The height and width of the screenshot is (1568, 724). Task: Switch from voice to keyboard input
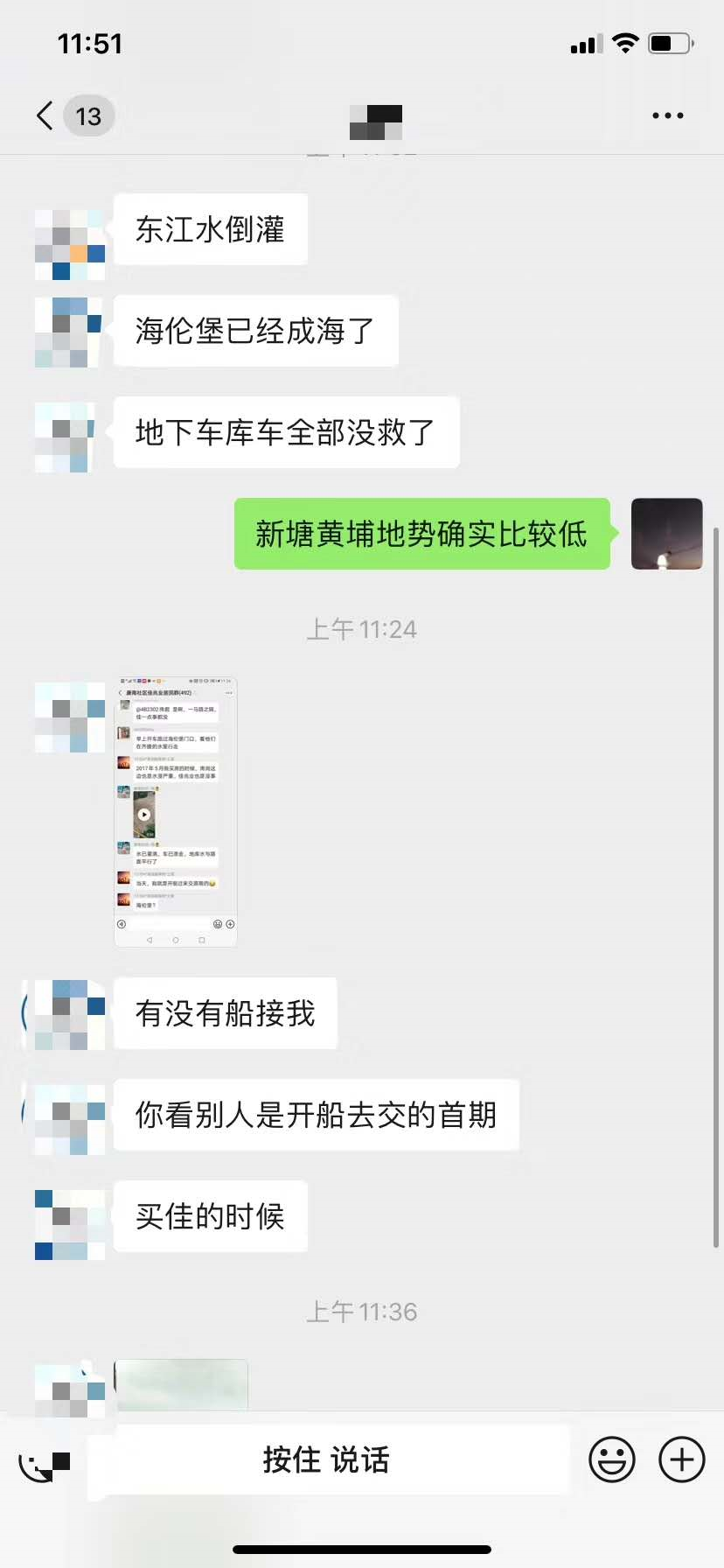(x=42, y=1463)
